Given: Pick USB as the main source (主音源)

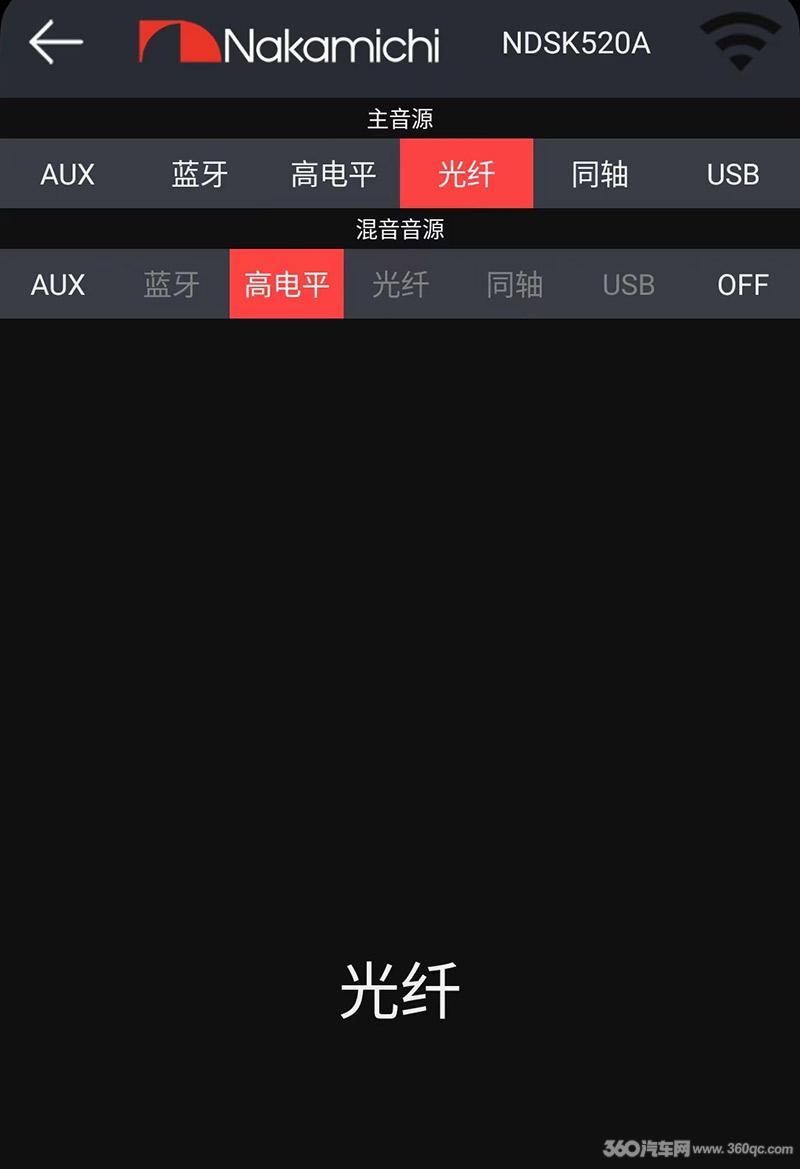Looking at the screenshot, I should coord(733,174).
